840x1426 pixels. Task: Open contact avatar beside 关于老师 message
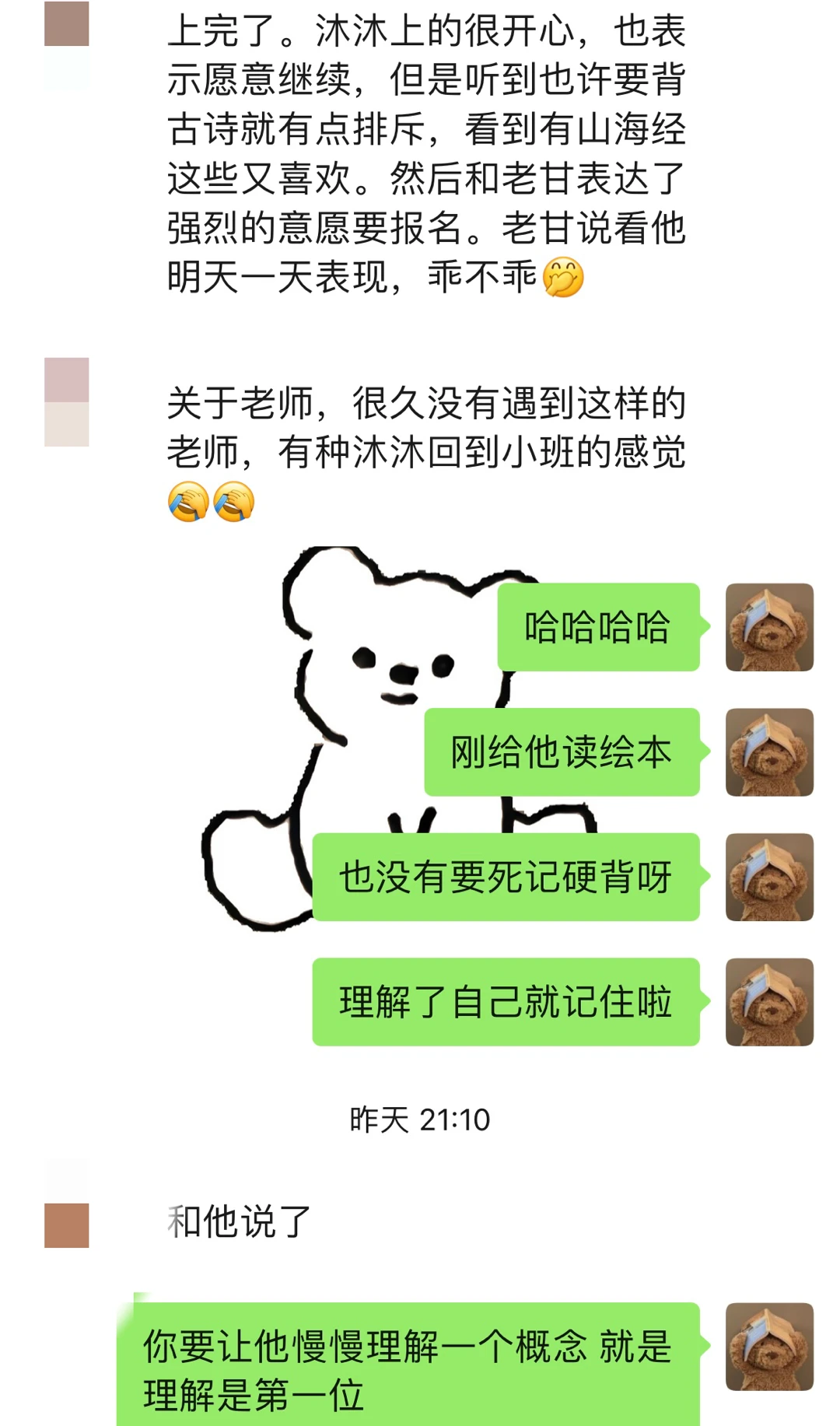tap(67, 402)
